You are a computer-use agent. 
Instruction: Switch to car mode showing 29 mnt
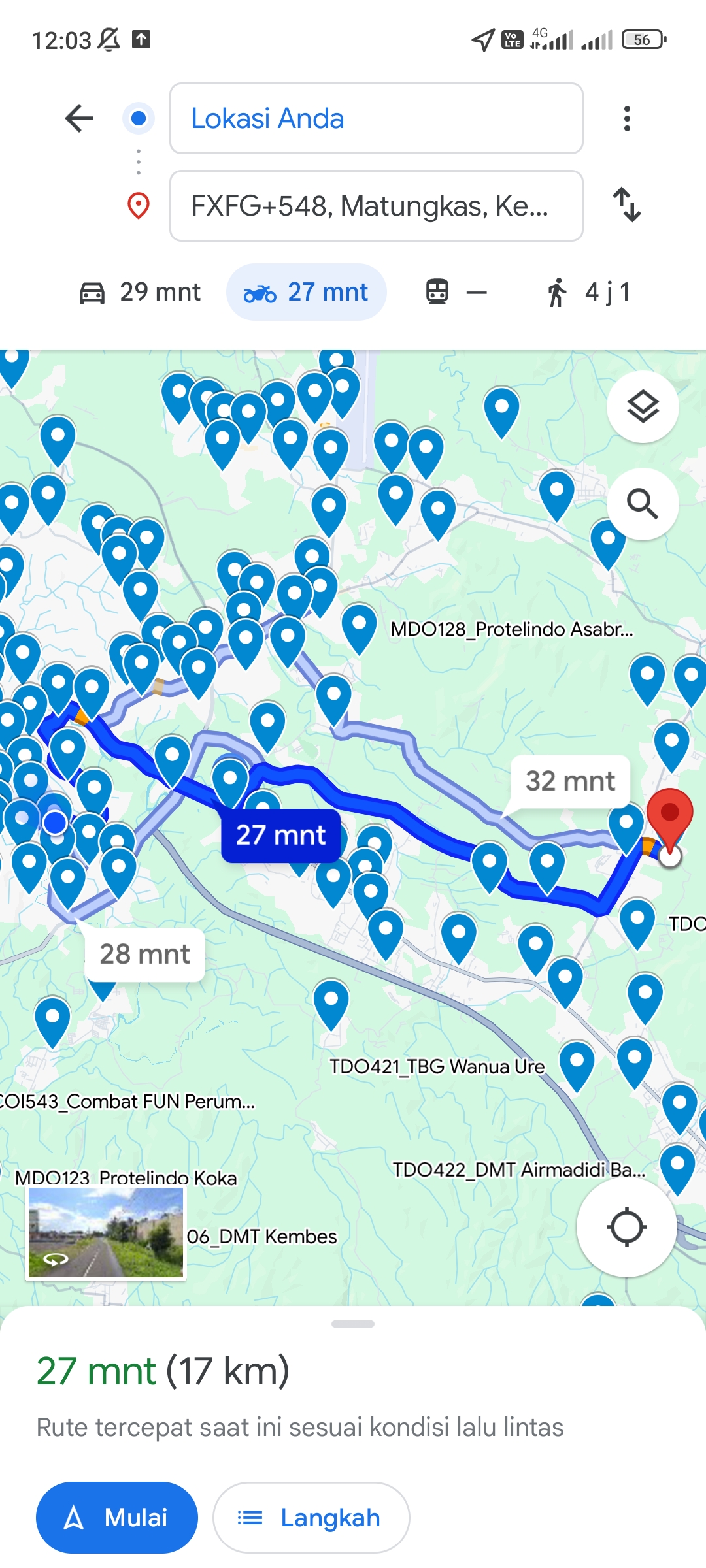point(139,292)
